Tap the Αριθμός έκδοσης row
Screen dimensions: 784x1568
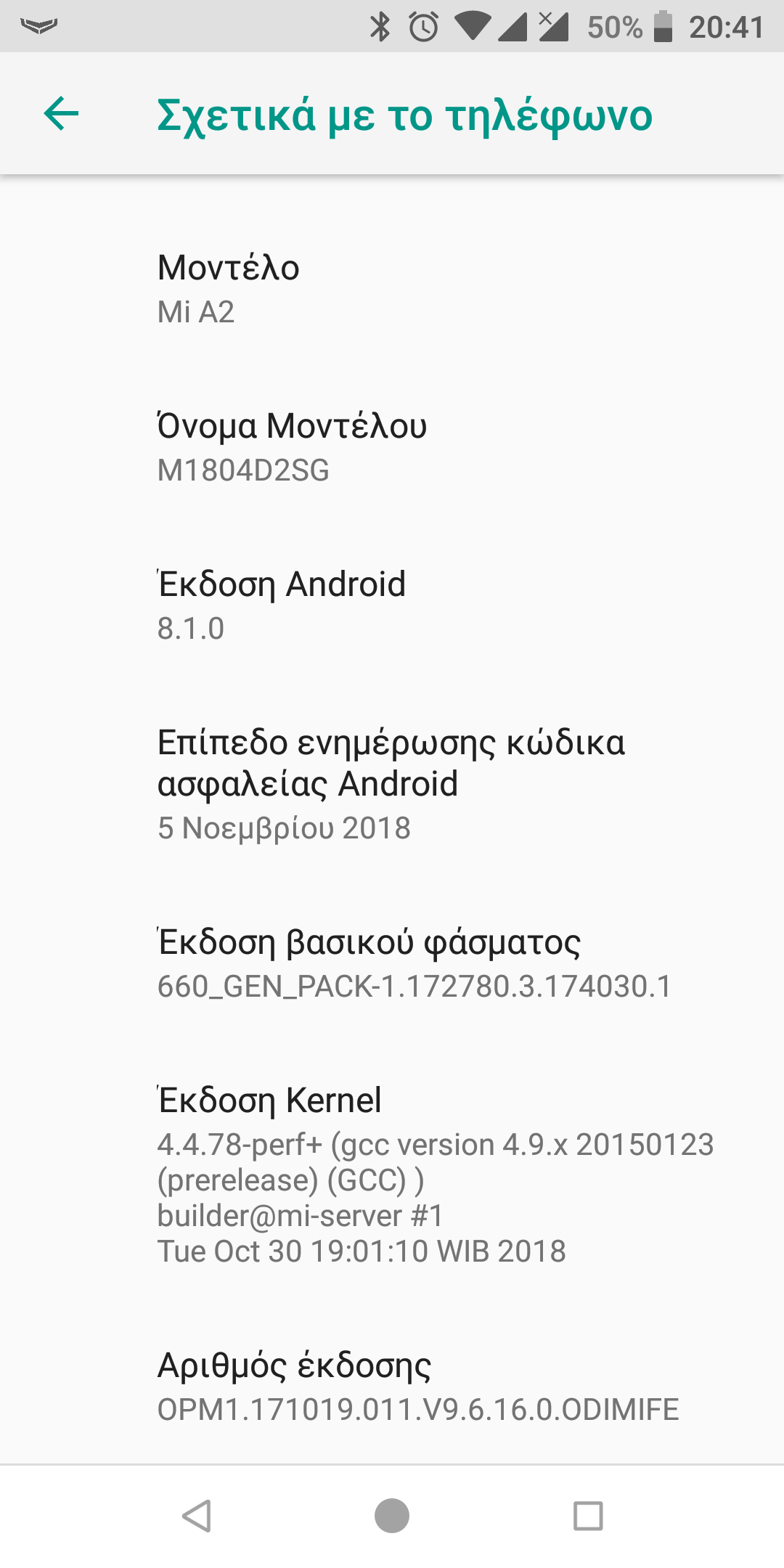(x=392, y=1386)
